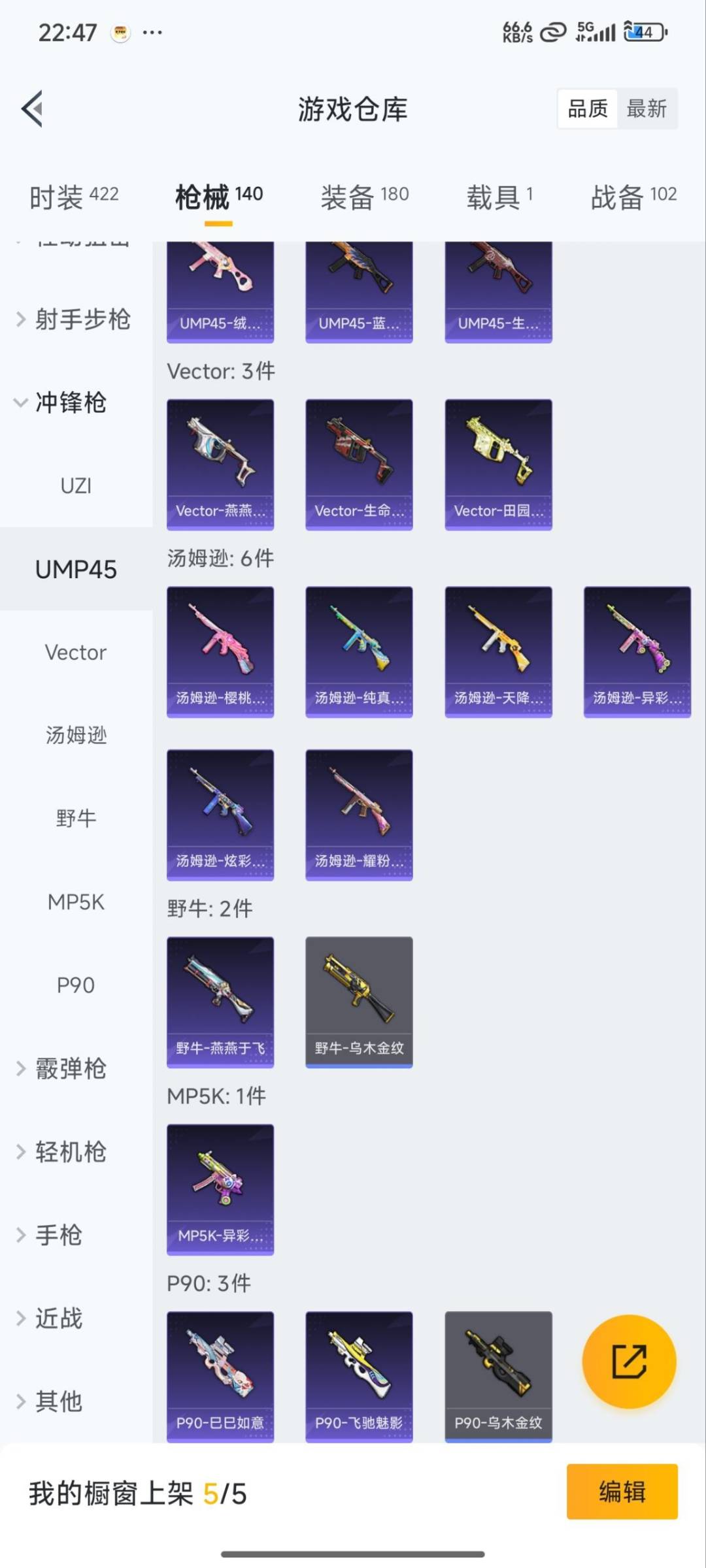Tap the orange floating share button
The width and height of the screenshot is (706, 1568).
tap(629, 1361)
